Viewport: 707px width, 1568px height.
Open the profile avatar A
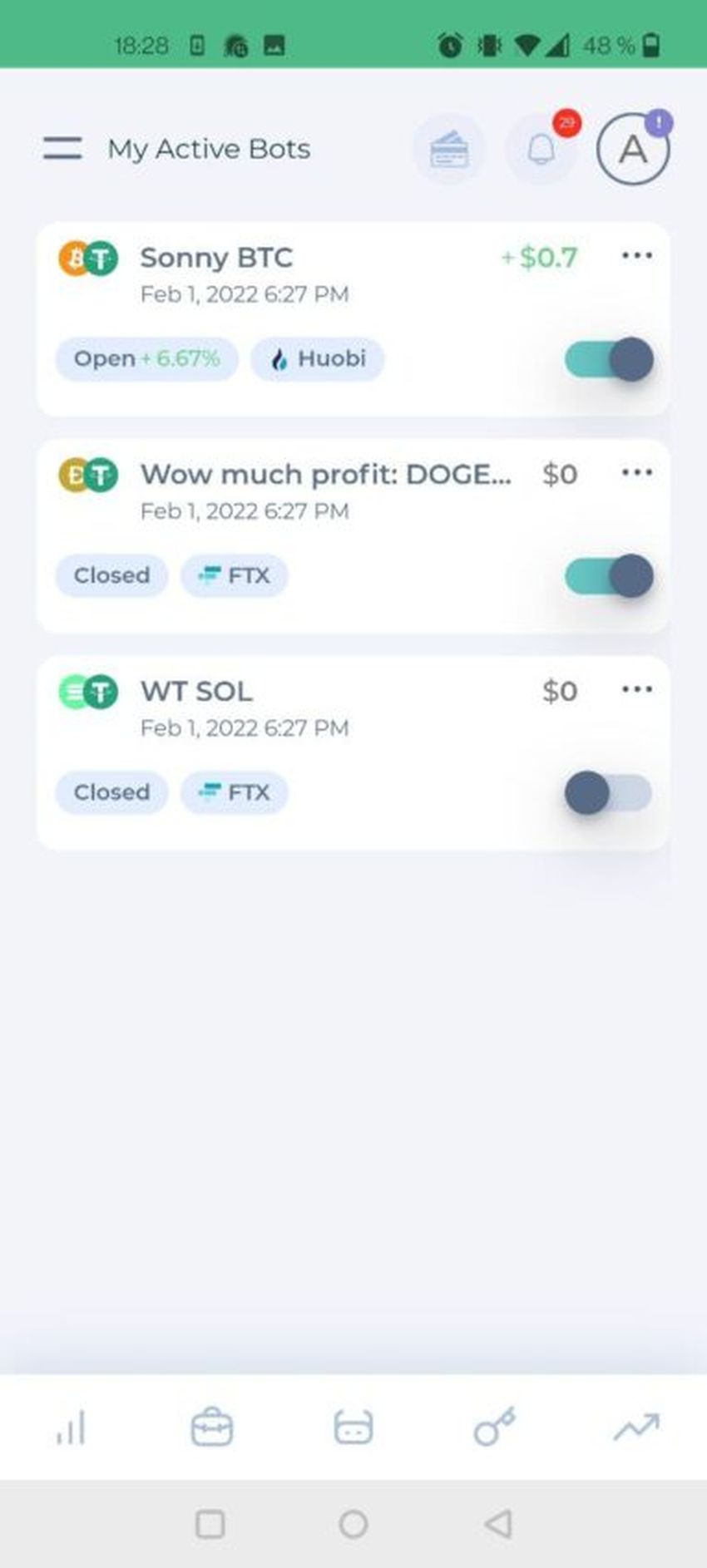[633, 150]
